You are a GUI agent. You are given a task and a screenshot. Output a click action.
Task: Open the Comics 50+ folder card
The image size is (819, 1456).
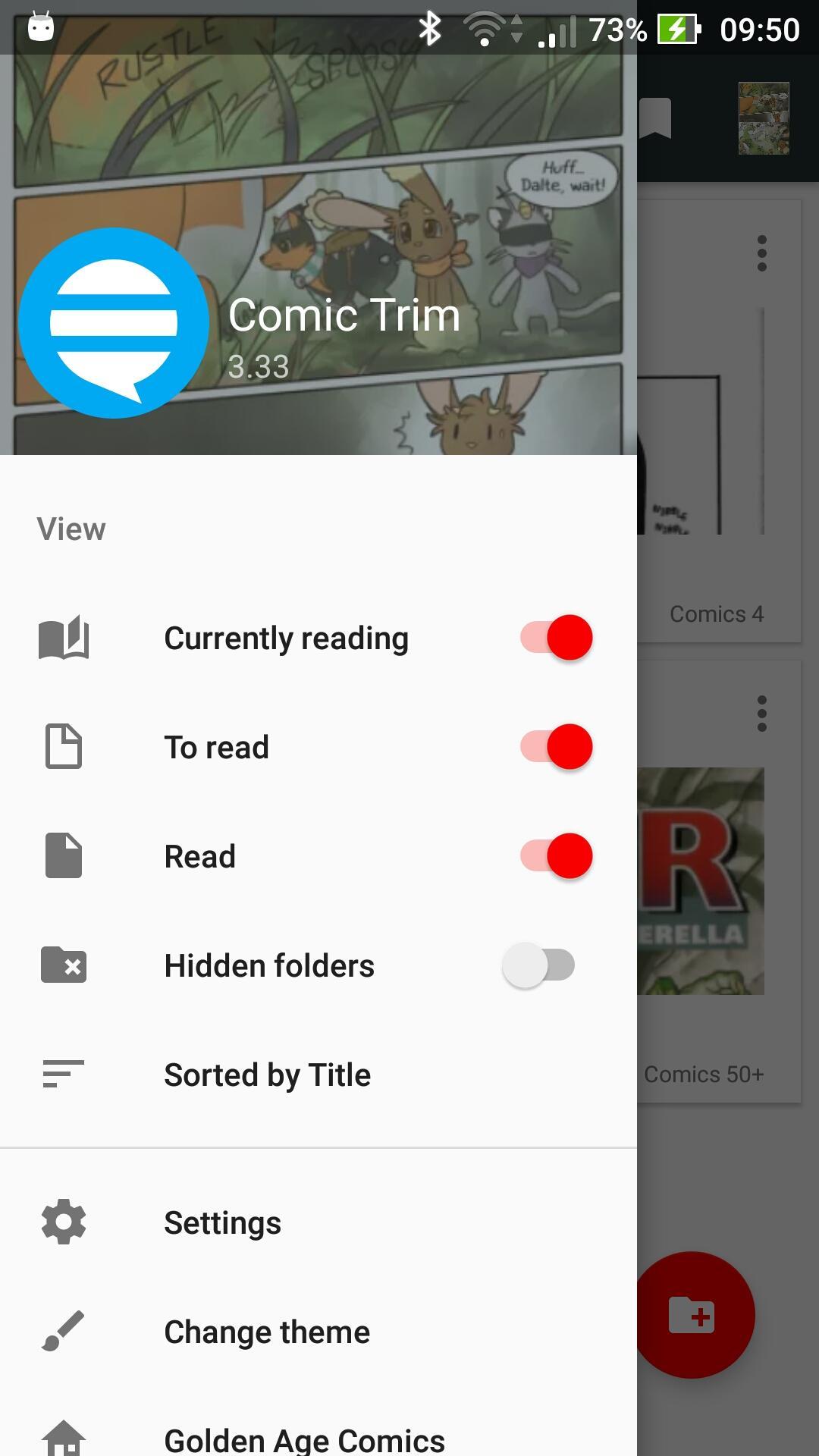tap(705, 910)
